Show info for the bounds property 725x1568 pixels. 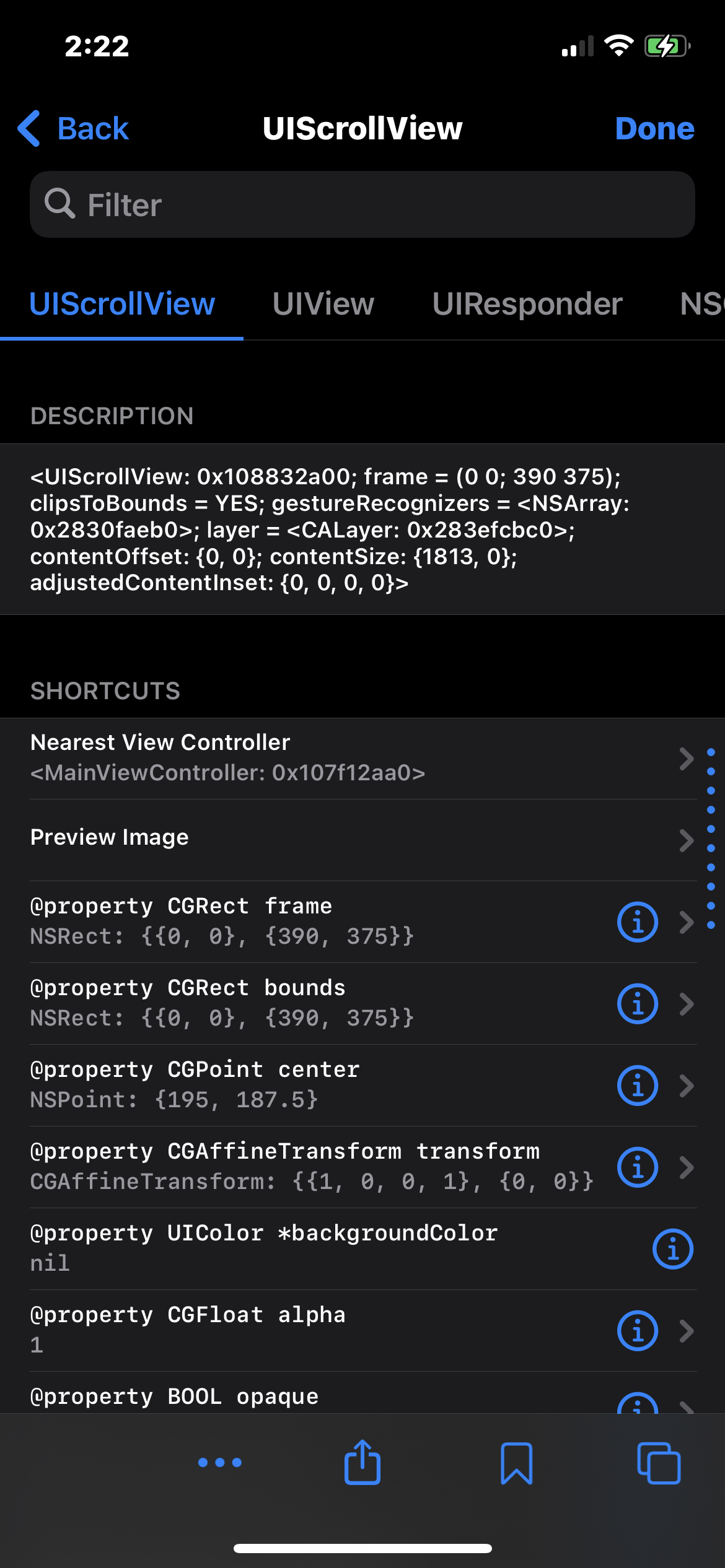pyautogui.click(x=637, y=1004)
